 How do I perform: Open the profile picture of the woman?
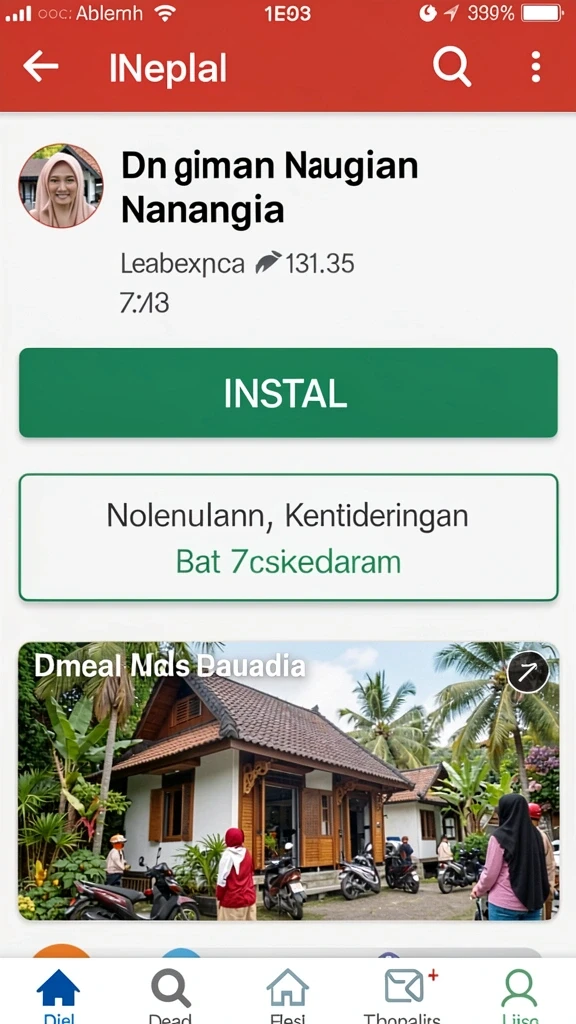pos(61,185)
